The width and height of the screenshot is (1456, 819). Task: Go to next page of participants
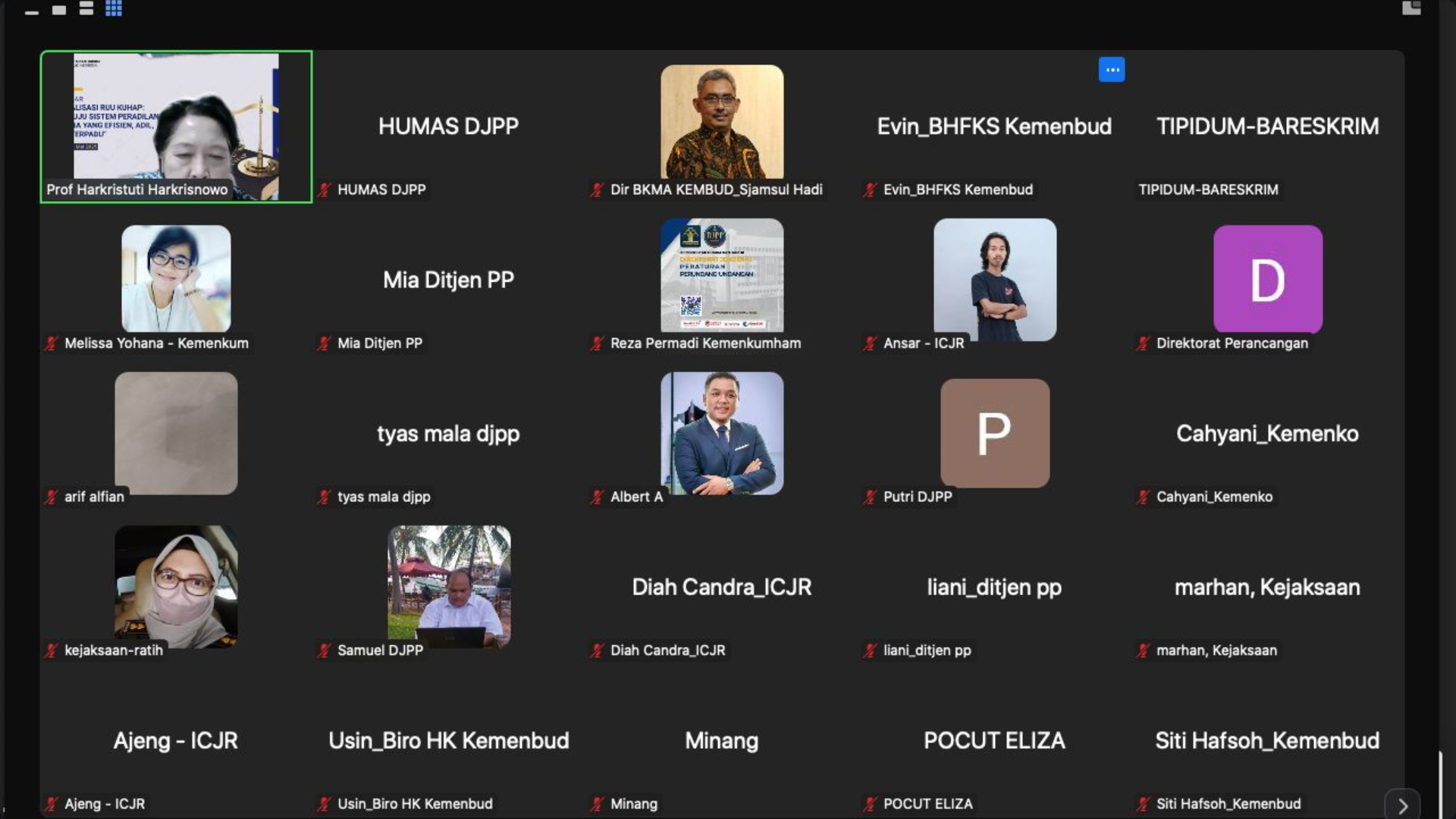[1402, 805]
